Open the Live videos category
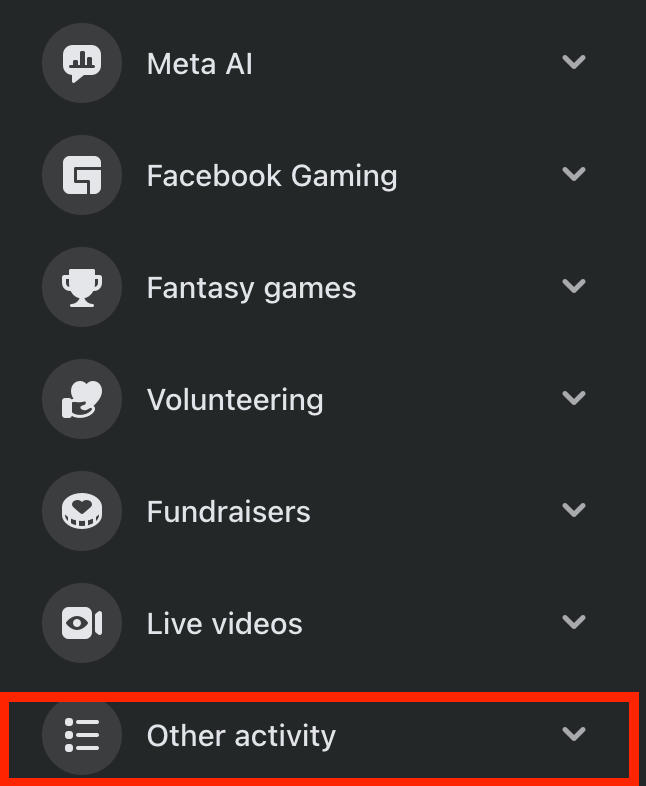The image size is (646, 786). coord(224,624)
